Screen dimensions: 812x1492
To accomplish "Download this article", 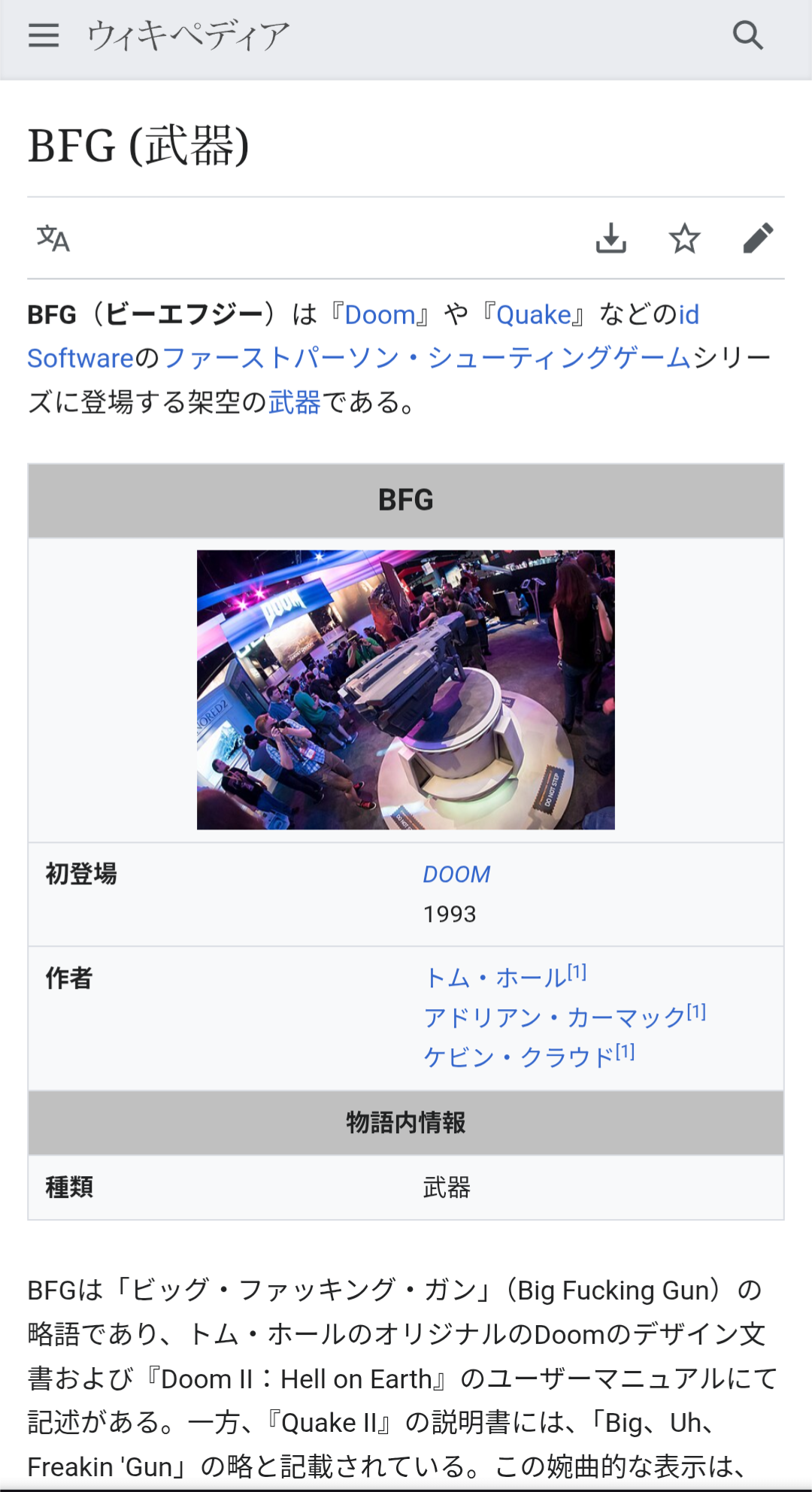I will (611, 238).
